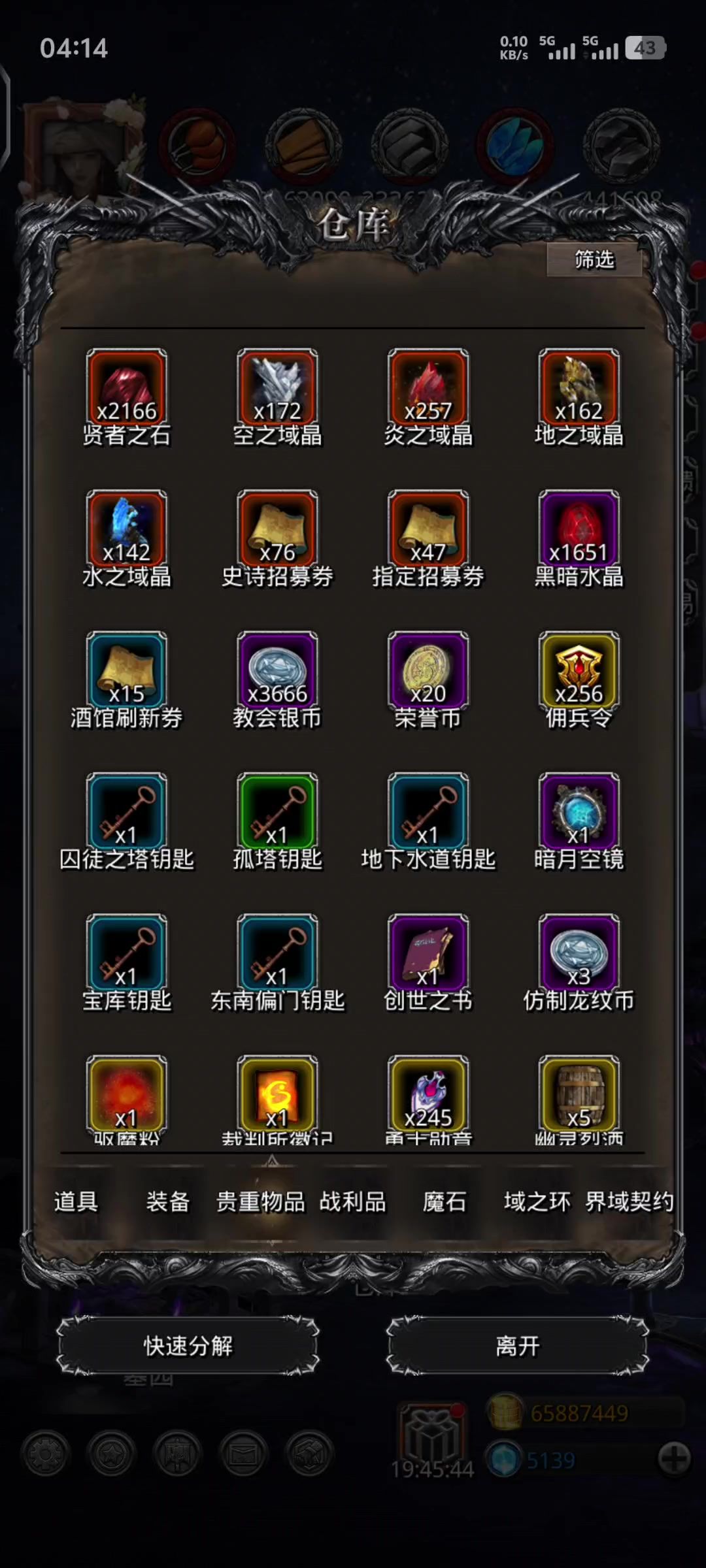Select the 域之环 tab

[537, 1201]
